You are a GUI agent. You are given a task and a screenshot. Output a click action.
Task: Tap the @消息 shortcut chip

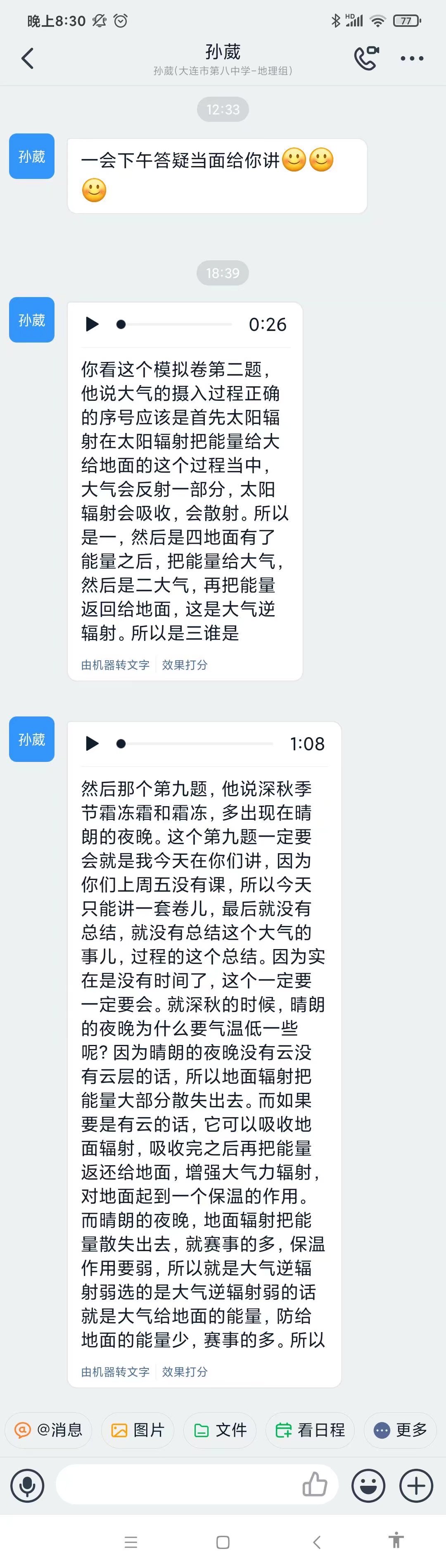[x=49, y=1430]
